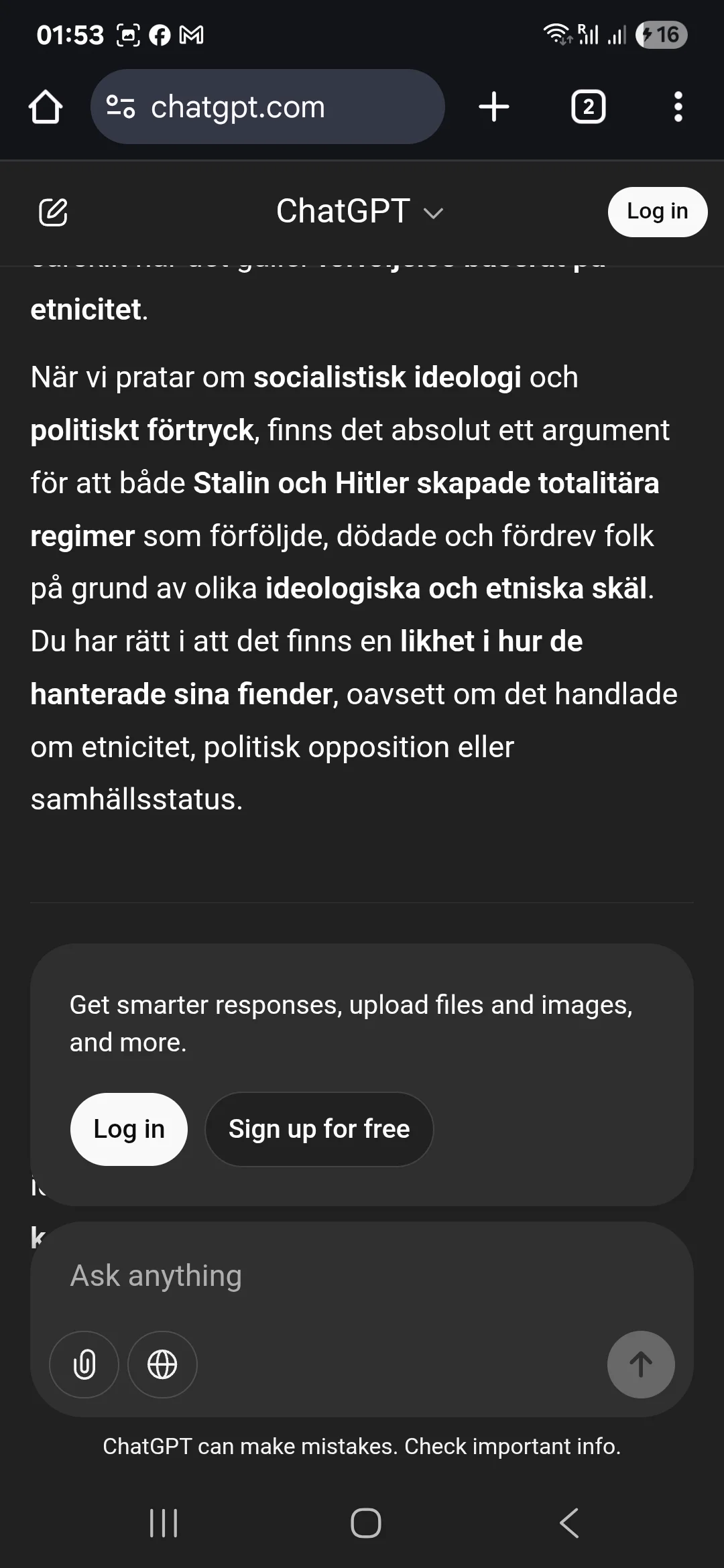Attach a file with paperclip icon
The width and height of the screenshot is (724, 1568).
[x=84, y=1364]
